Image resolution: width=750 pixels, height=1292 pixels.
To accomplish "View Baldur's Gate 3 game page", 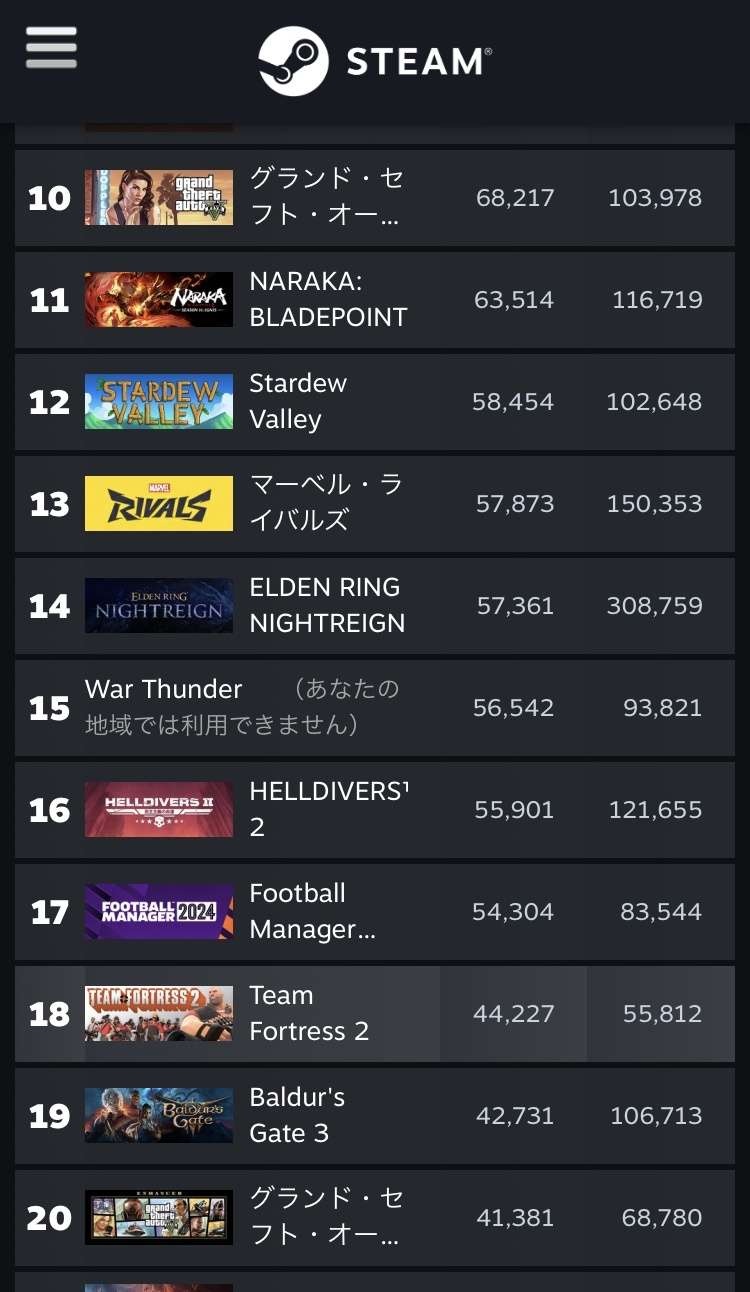I will pyautogui.click(x=297, y=1116).
